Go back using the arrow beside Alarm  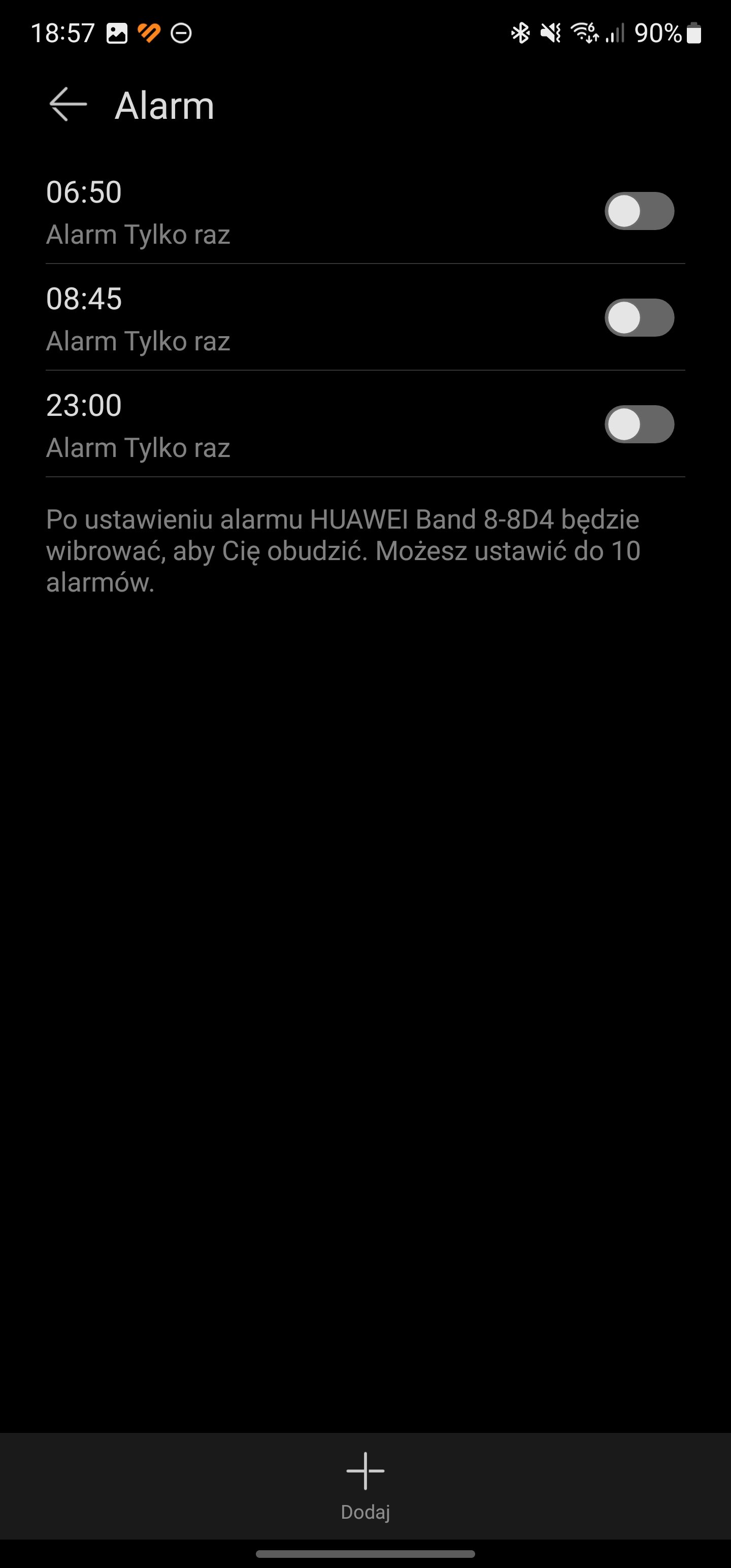(68, 105)
